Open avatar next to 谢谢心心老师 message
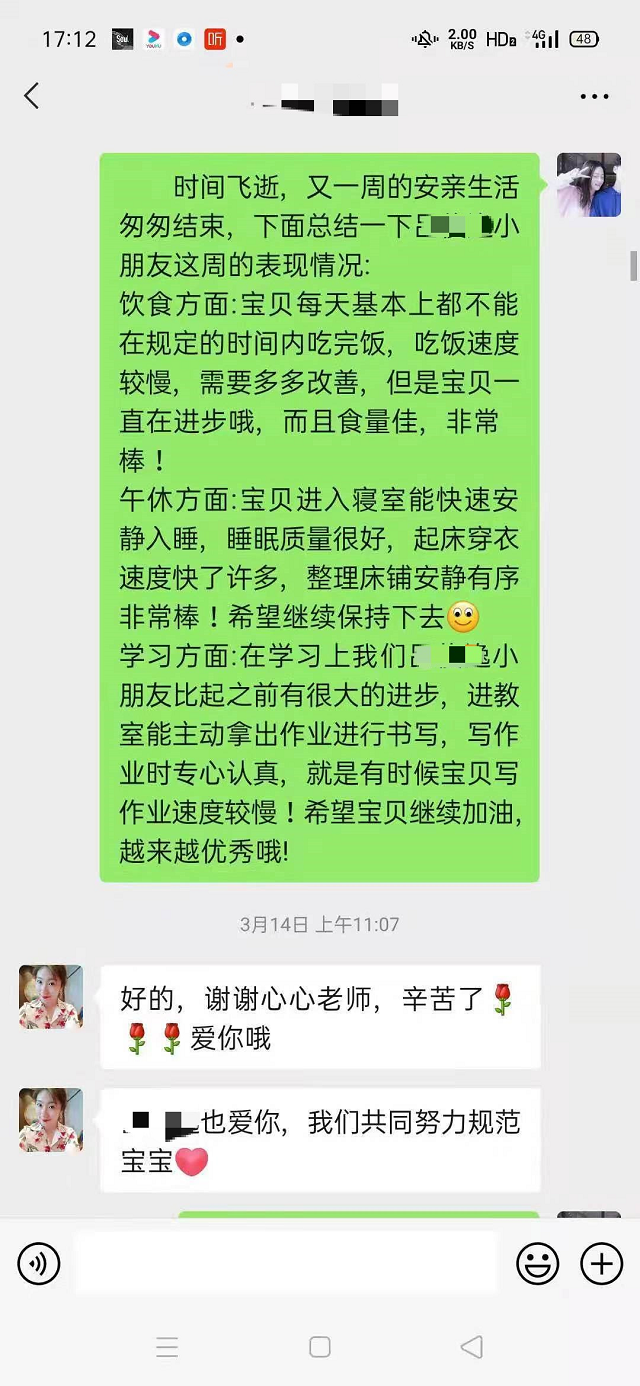Image resolution: width=640 pixels, height=1386 pixels. point(51,997)
